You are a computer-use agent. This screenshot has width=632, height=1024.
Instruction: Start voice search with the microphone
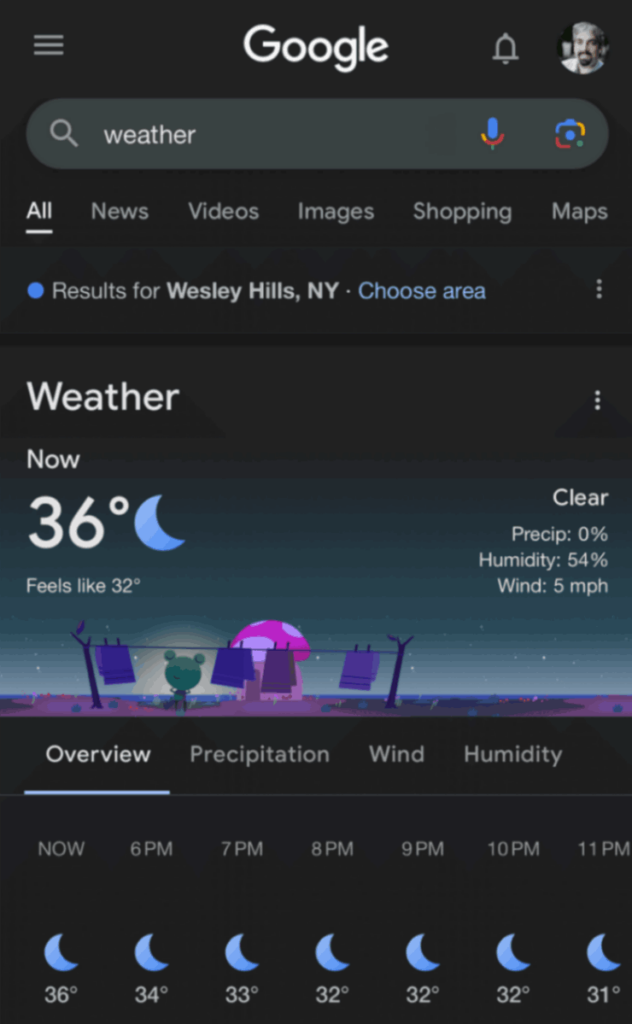tap(492, 133)
